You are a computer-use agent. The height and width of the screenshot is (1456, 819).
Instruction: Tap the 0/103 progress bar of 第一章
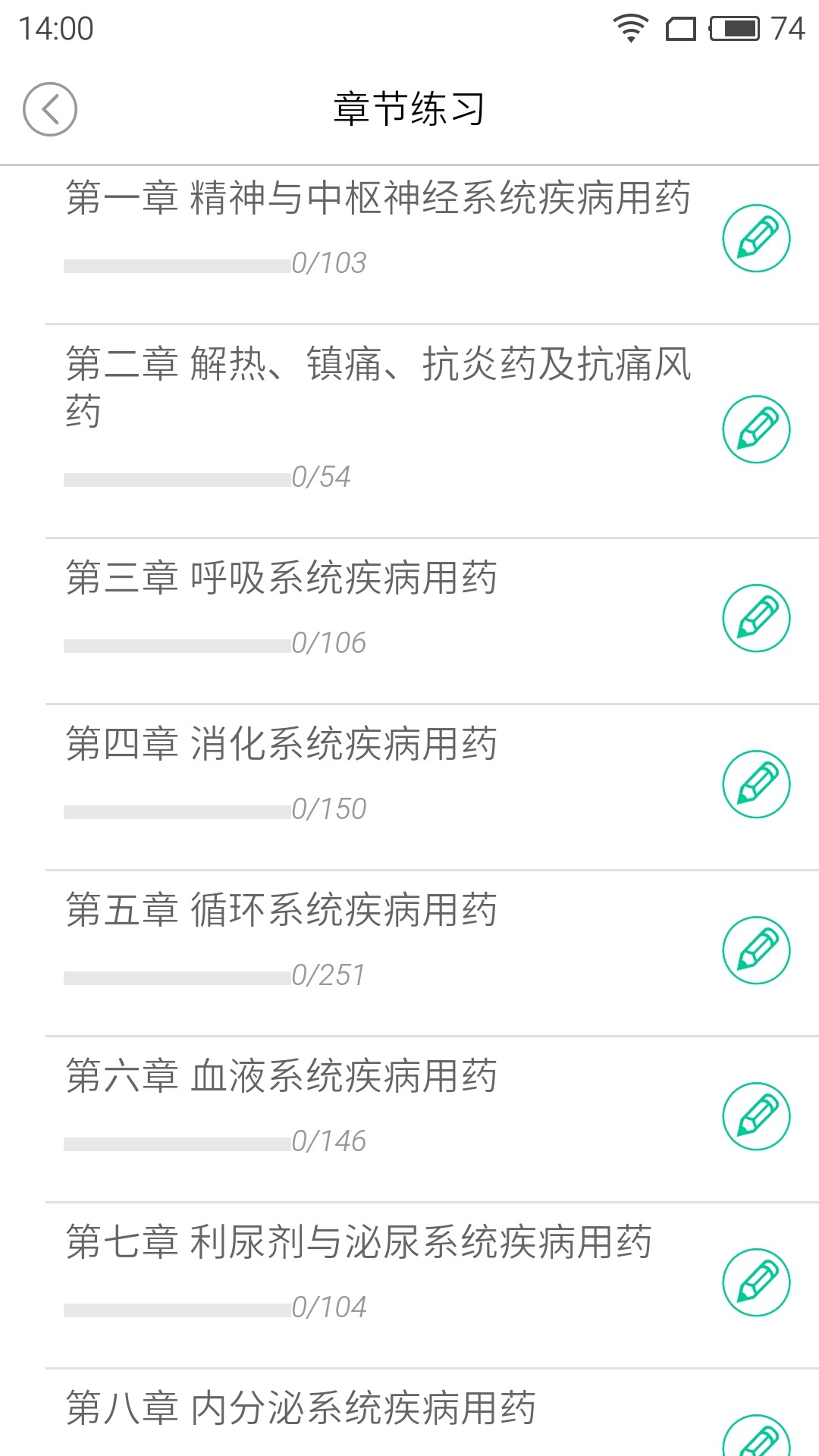[174, 264]
